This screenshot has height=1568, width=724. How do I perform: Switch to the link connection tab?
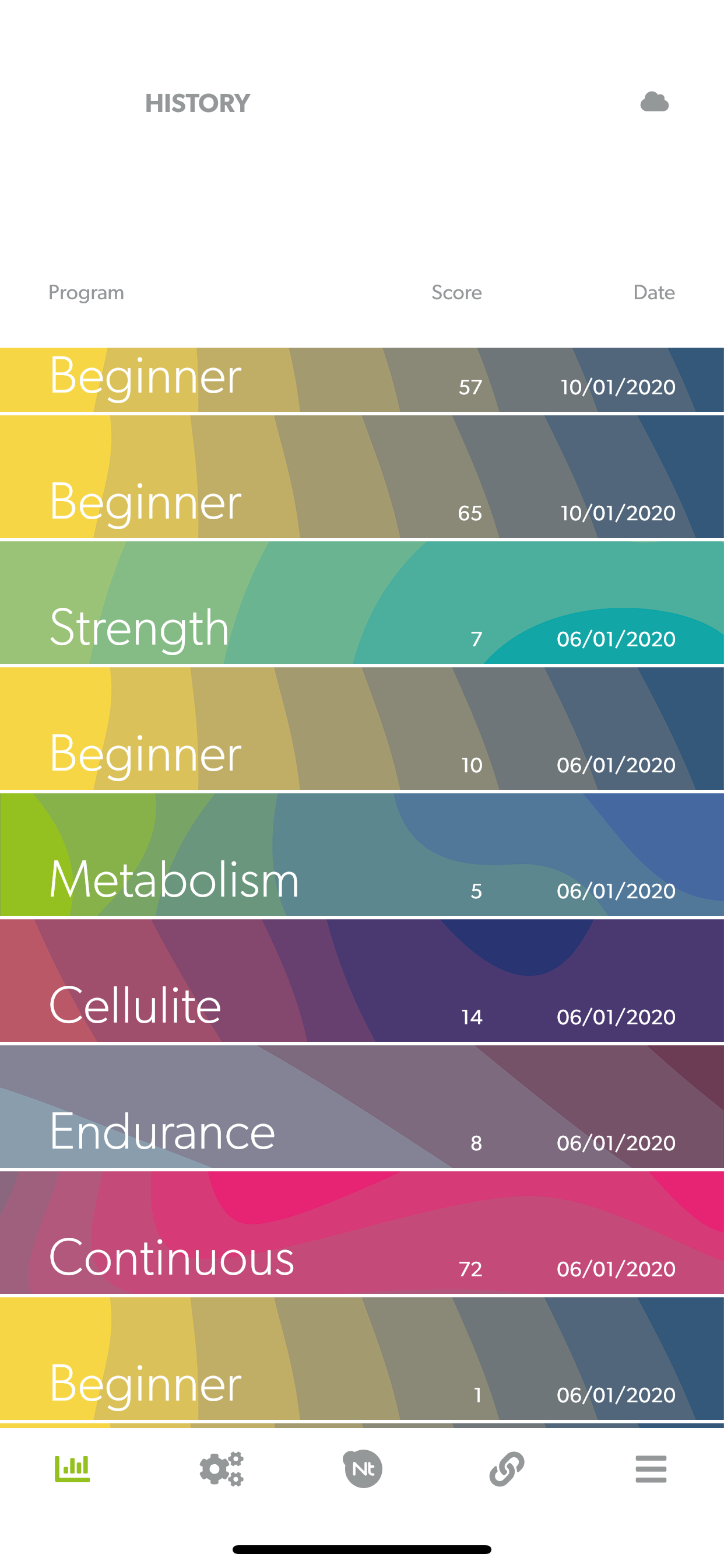click(507, 1469)
